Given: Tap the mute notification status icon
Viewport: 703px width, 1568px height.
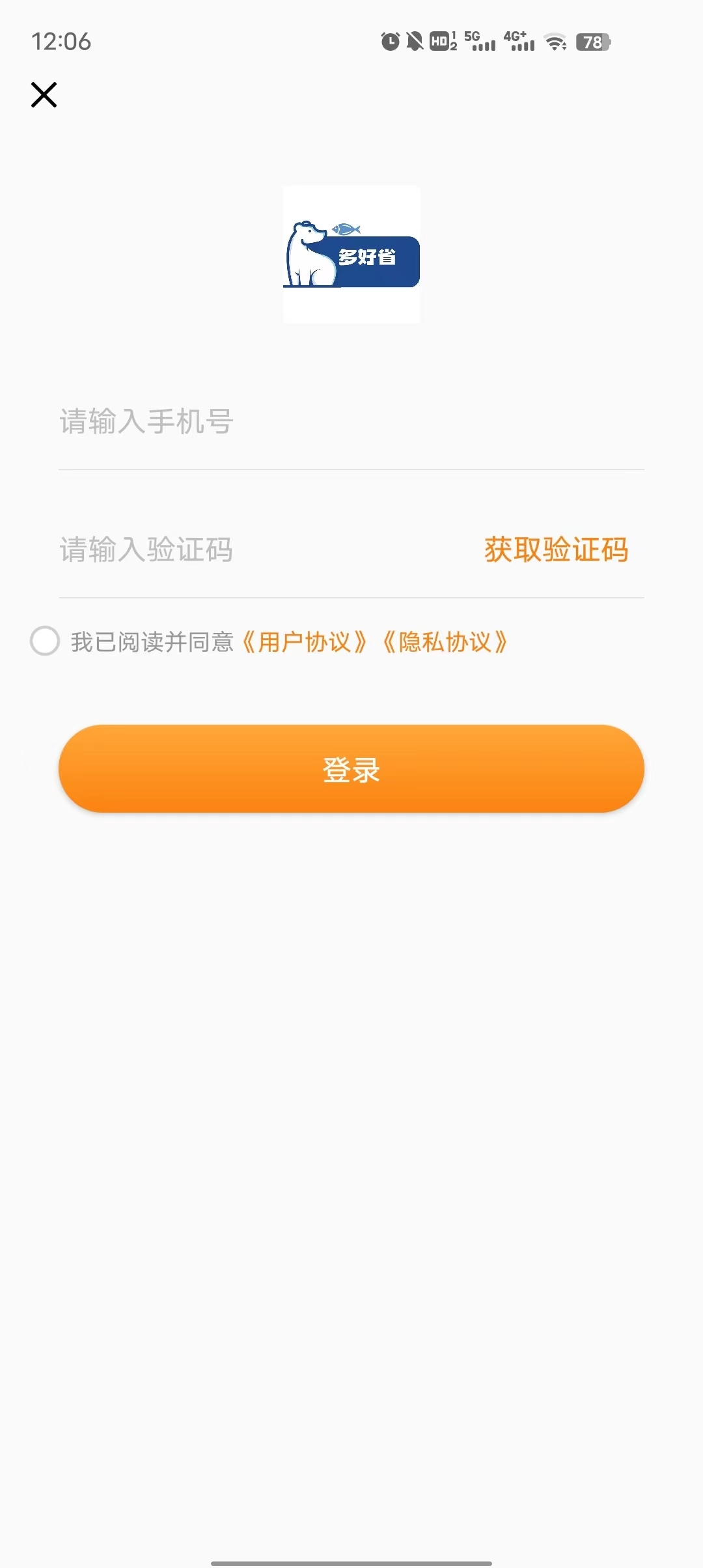Looking at the screenshot, I should point(415,41).
